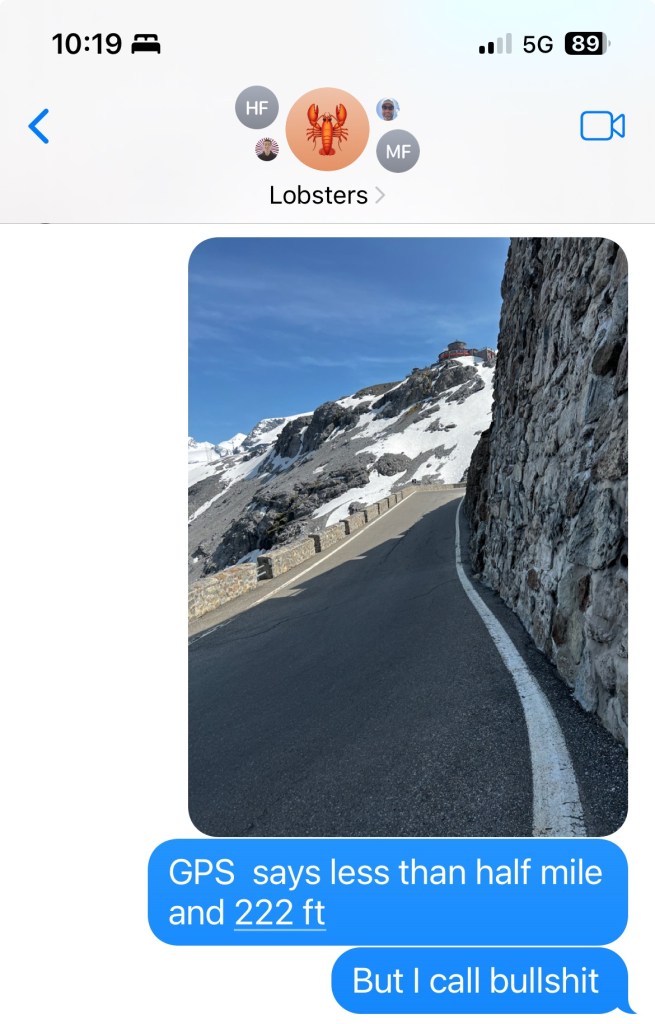Image resolution: width=655 pixels, height=1024 pixels.
Task: Go back to the conversations list
Action: 39,126
